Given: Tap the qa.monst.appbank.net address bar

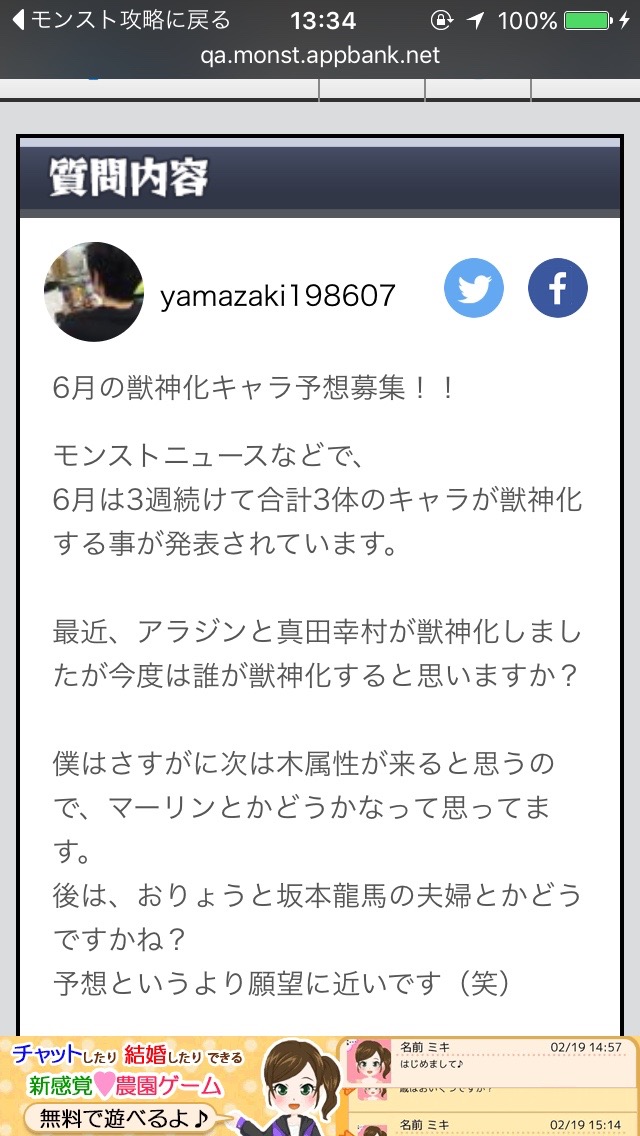Looking at the screenshot, I should [320, 55].
